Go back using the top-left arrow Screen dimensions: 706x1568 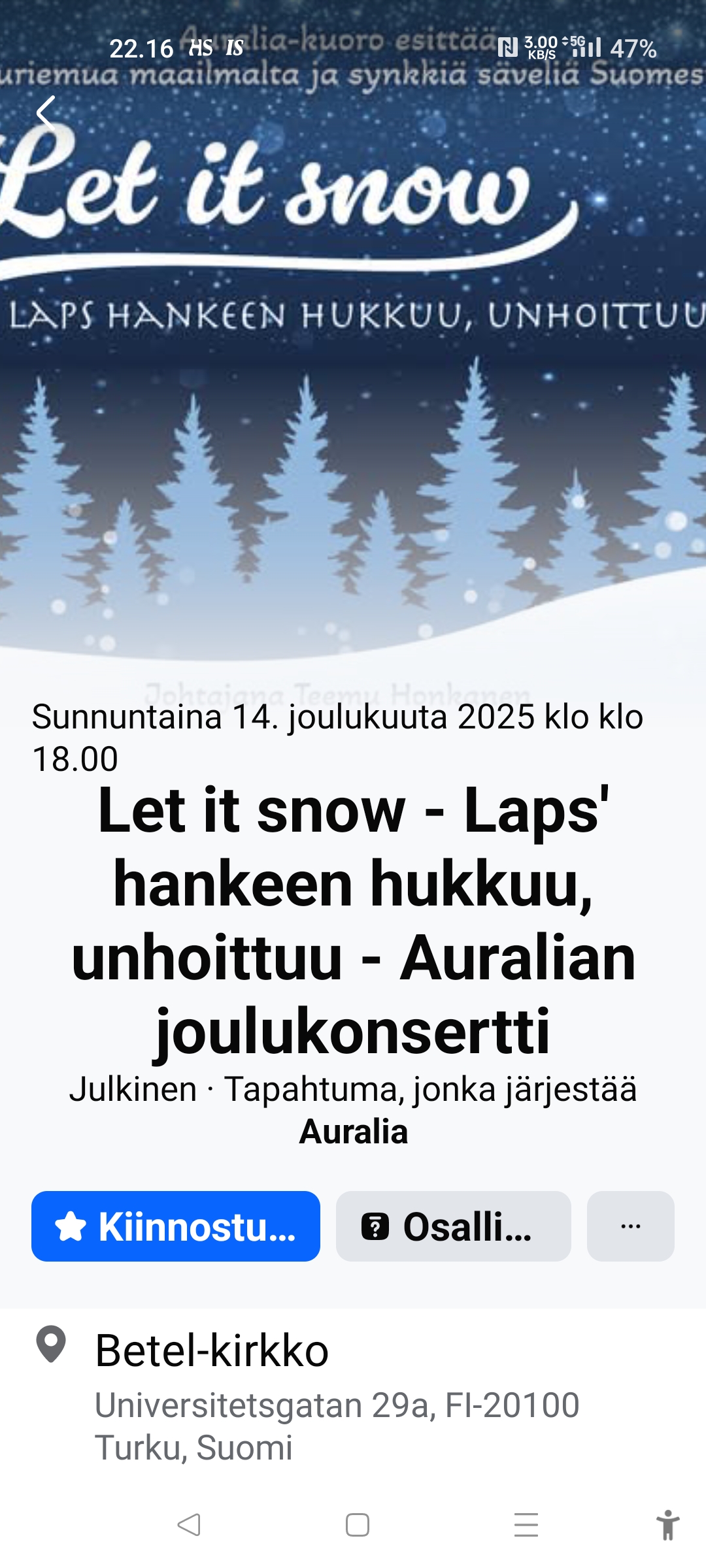[x=47, y=112]
